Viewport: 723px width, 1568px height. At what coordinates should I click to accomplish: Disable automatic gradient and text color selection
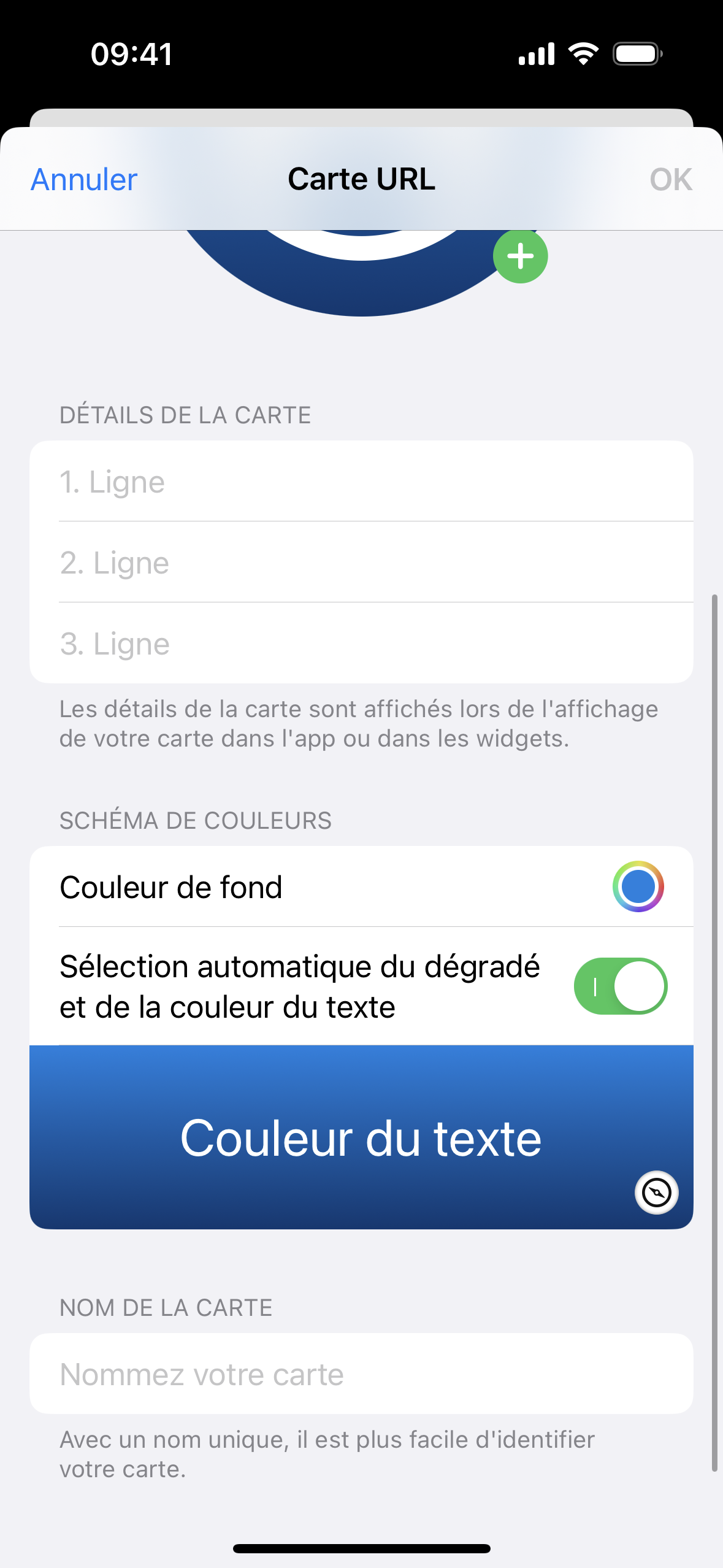[x=620, y=986]
